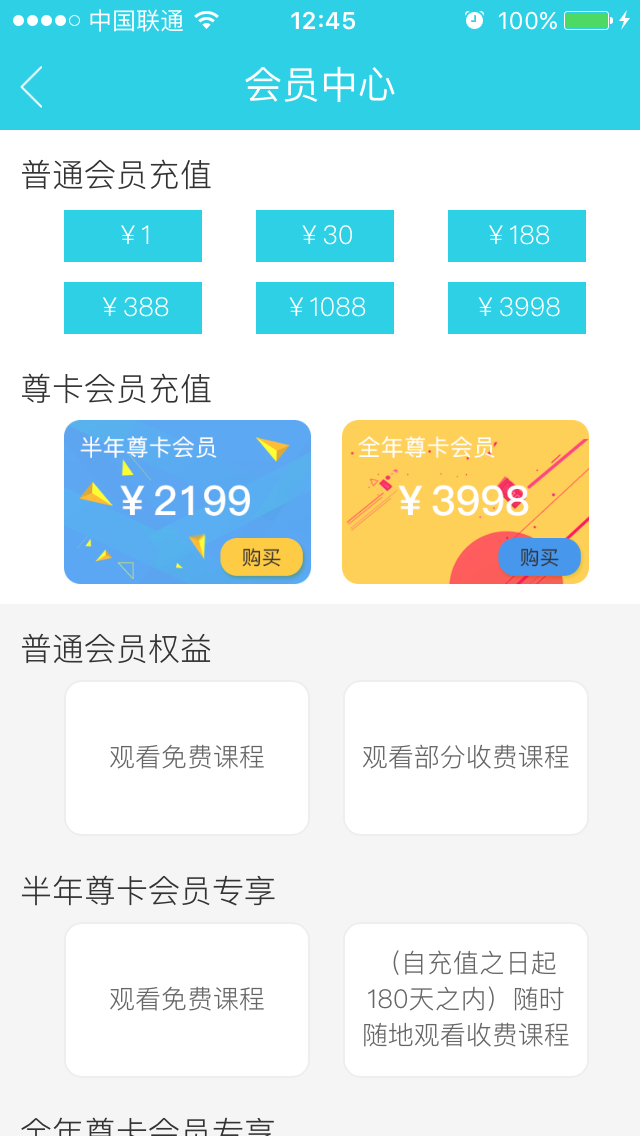Choose the ¥30 recharge option

(x=325, y=236)
